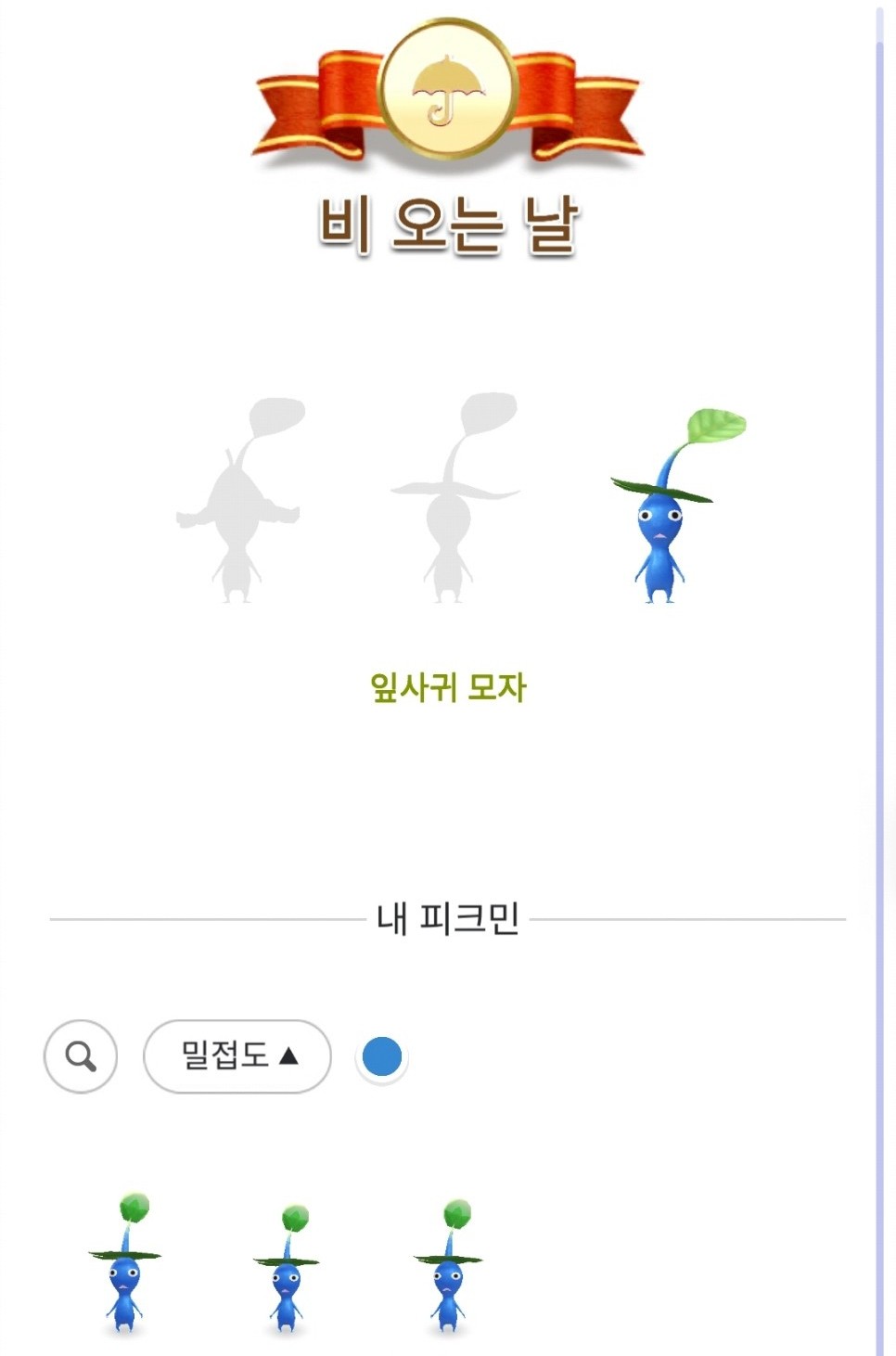Select the blue Pikmin wearing the leaf hat
The height and width of the screenshot is (1356, 896).
[x=663, y=509]
